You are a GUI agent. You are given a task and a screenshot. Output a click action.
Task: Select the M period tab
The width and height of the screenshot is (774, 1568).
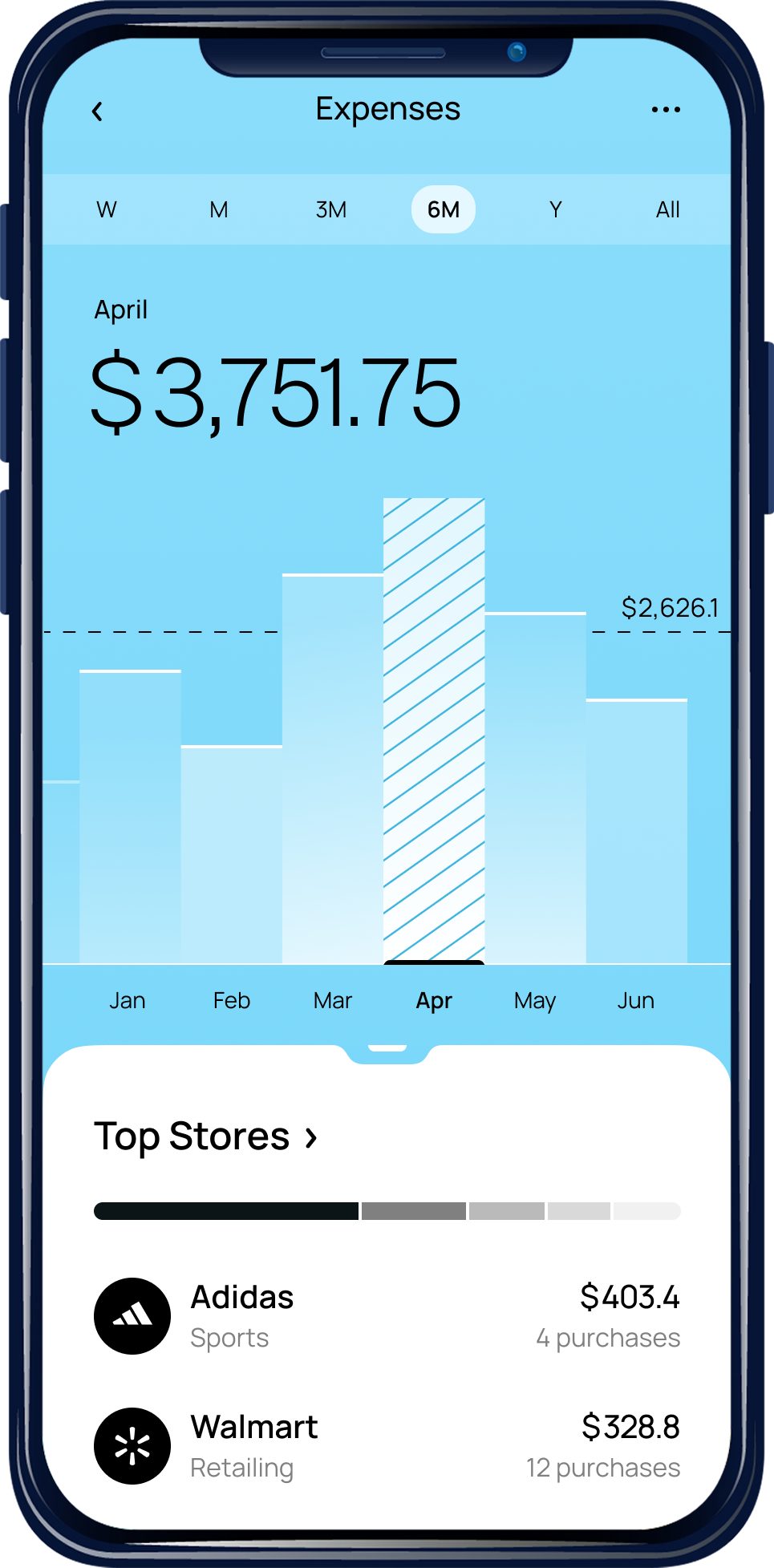219,210
